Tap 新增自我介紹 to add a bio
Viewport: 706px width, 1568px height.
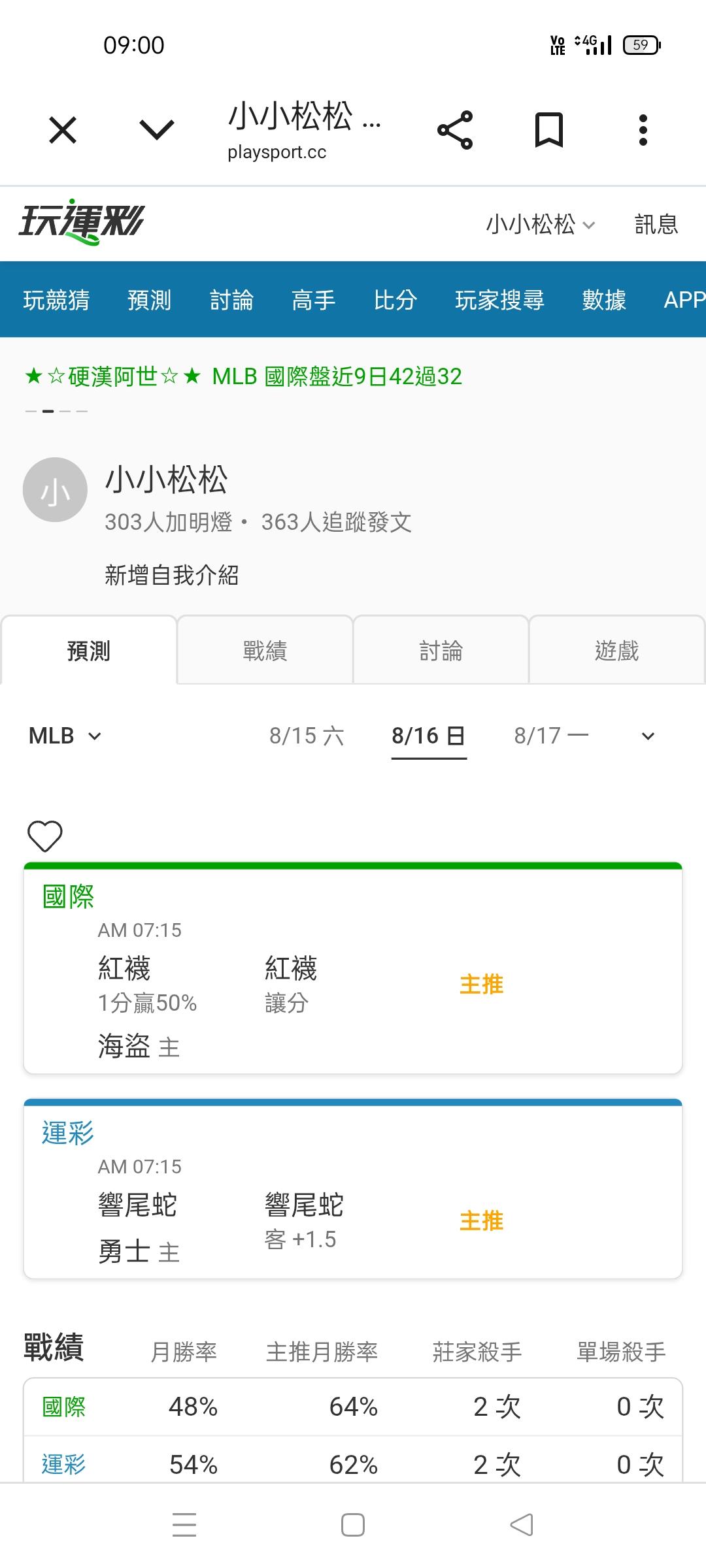coord(171,575)
